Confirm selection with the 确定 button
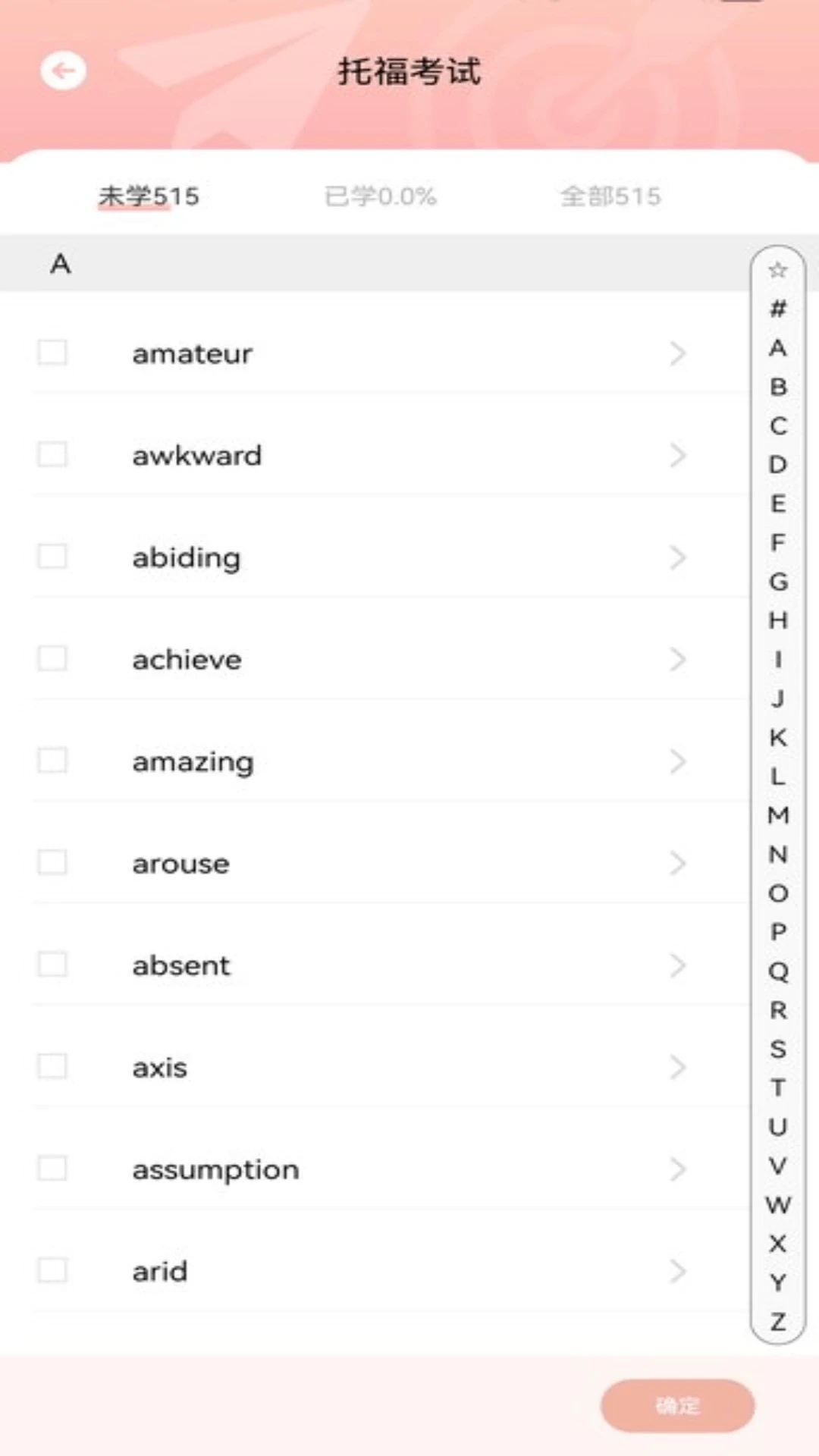The width and height of the screenshot is (819, 1456). (x=677, y=1405)
